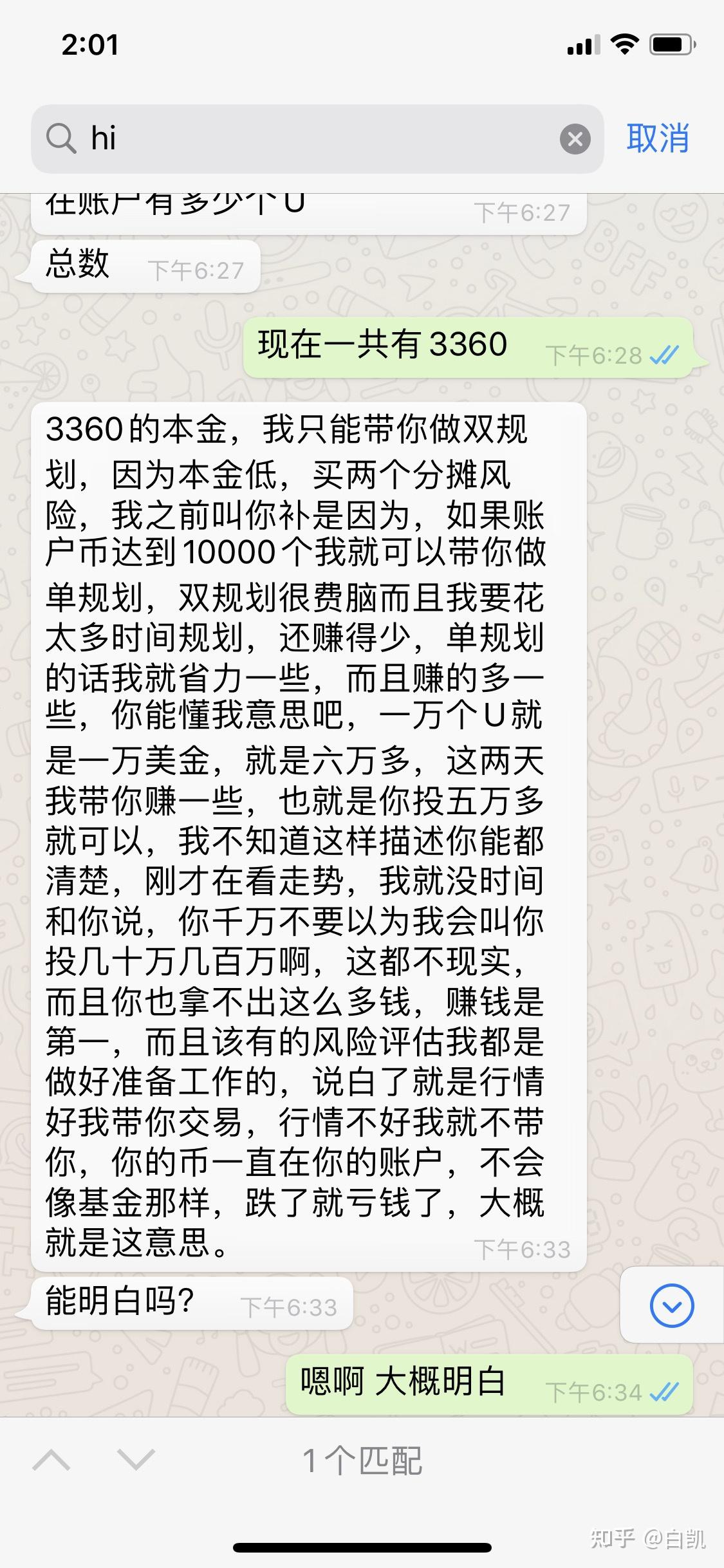
Task: Jump to latest message with the down-arrow button
Action: pyautogui.click(x=671, y=1305)
